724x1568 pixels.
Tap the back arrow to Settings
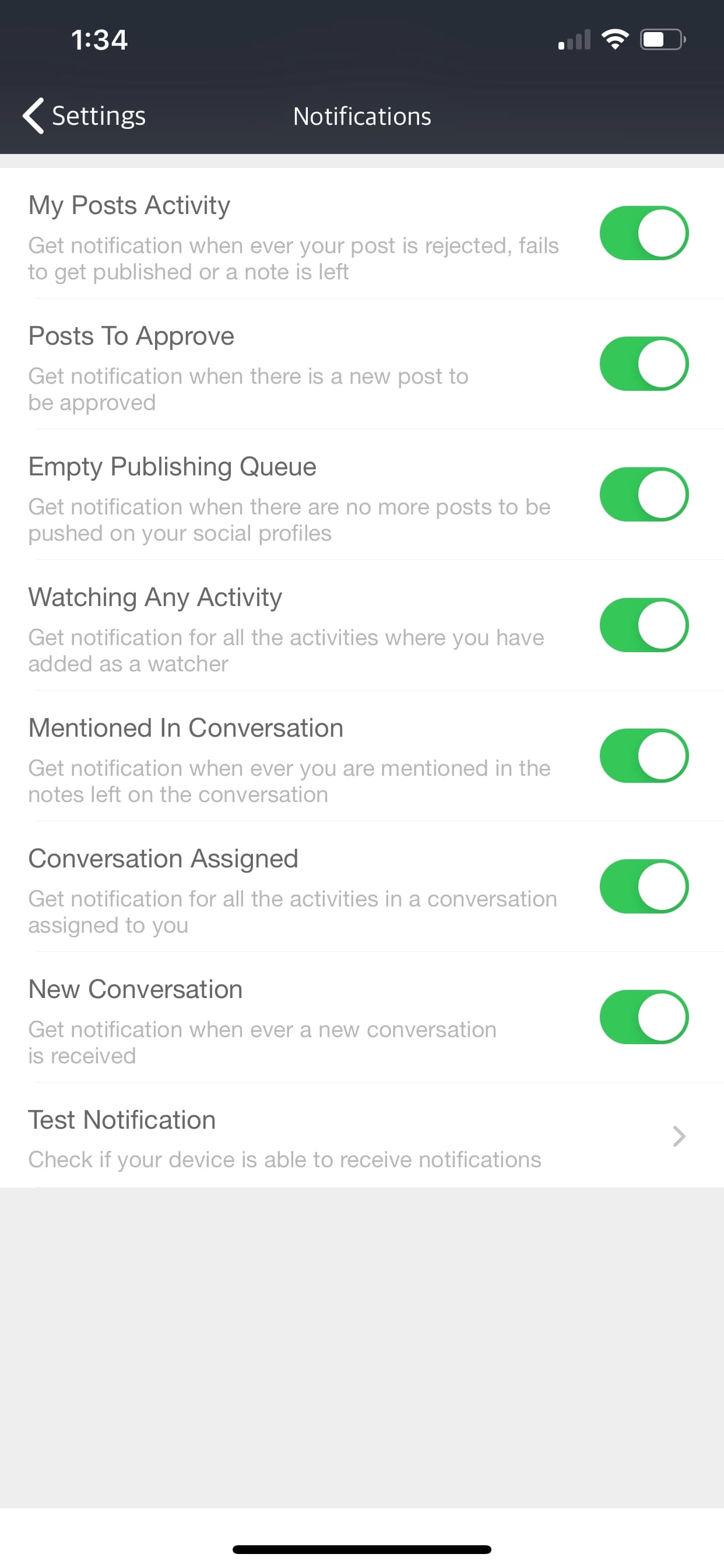point(31,115)
